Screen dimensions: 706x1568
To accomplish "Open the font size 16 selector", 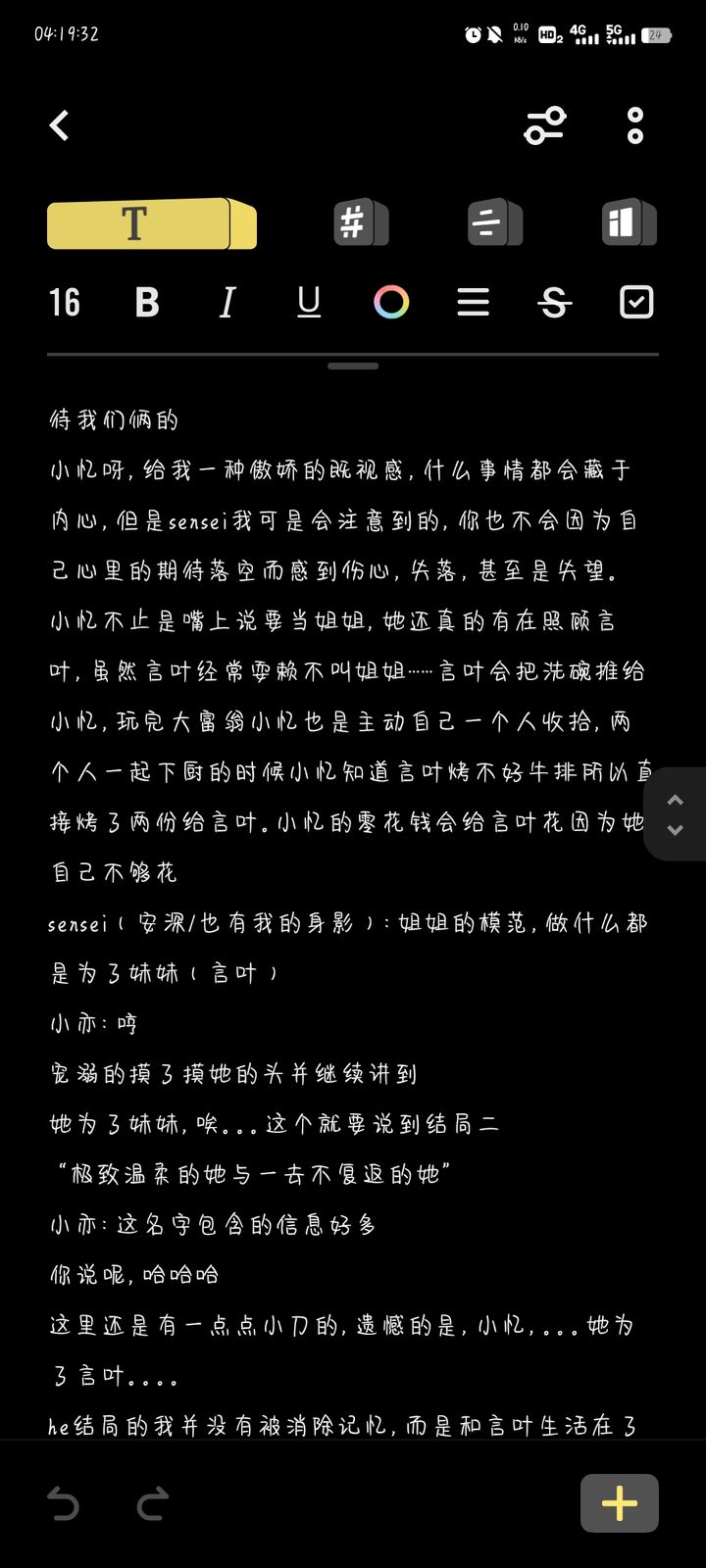I will (x=65, y=303).
